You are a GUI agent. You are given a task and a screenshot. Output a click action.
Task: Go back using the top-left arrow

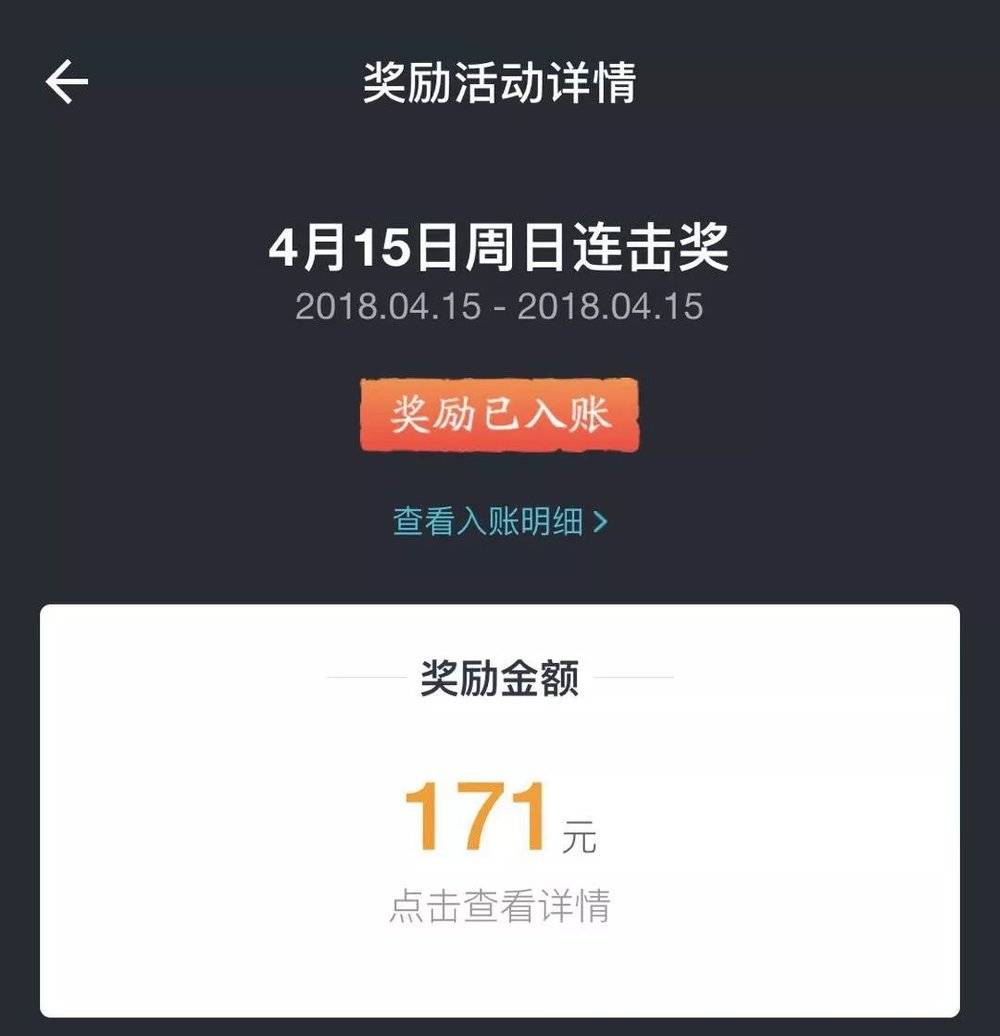pyautogui.click(x=67, y=82)
